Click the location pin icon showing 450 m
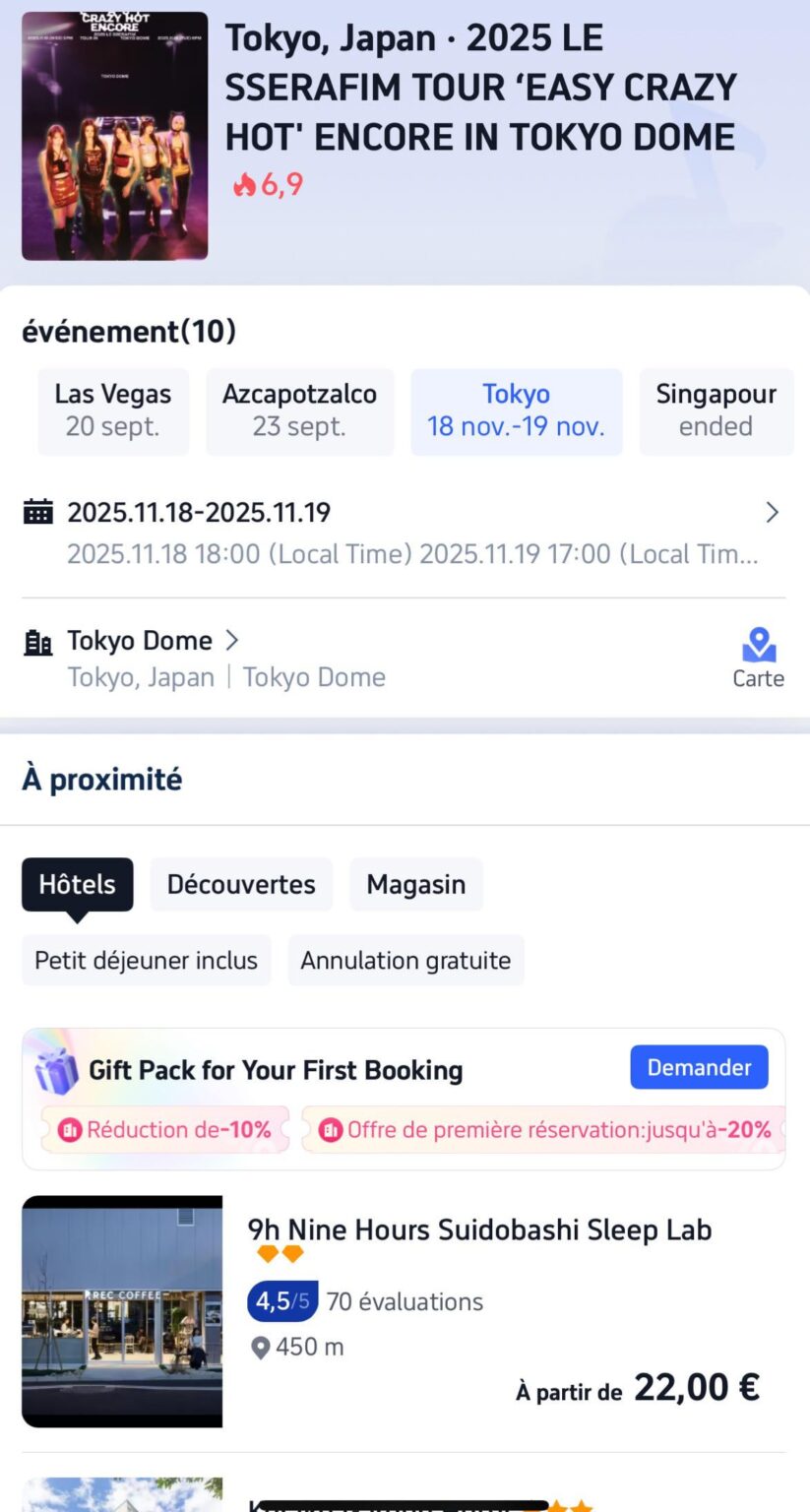 click(x=261, y=1347)
